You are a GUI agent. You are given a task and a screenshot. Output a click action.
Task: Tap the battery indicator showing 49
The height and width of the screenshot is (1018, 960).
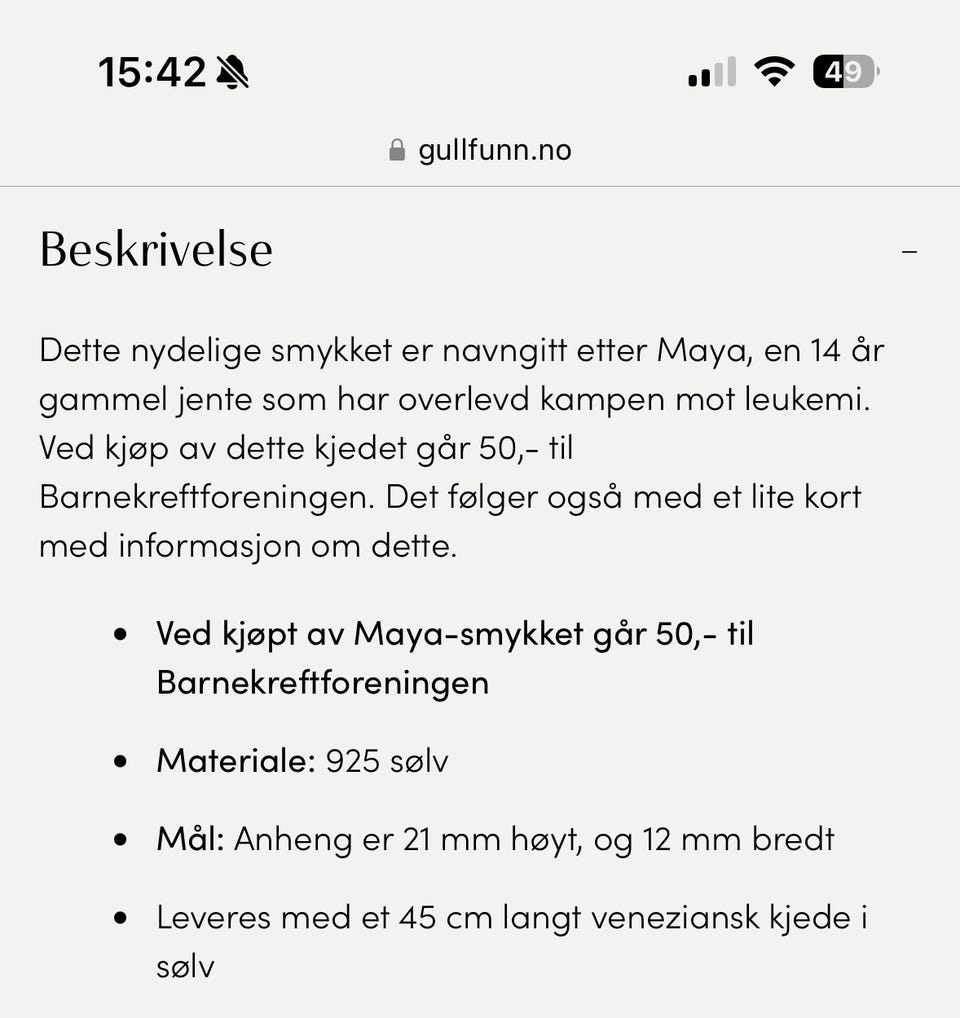click(845, 70)
